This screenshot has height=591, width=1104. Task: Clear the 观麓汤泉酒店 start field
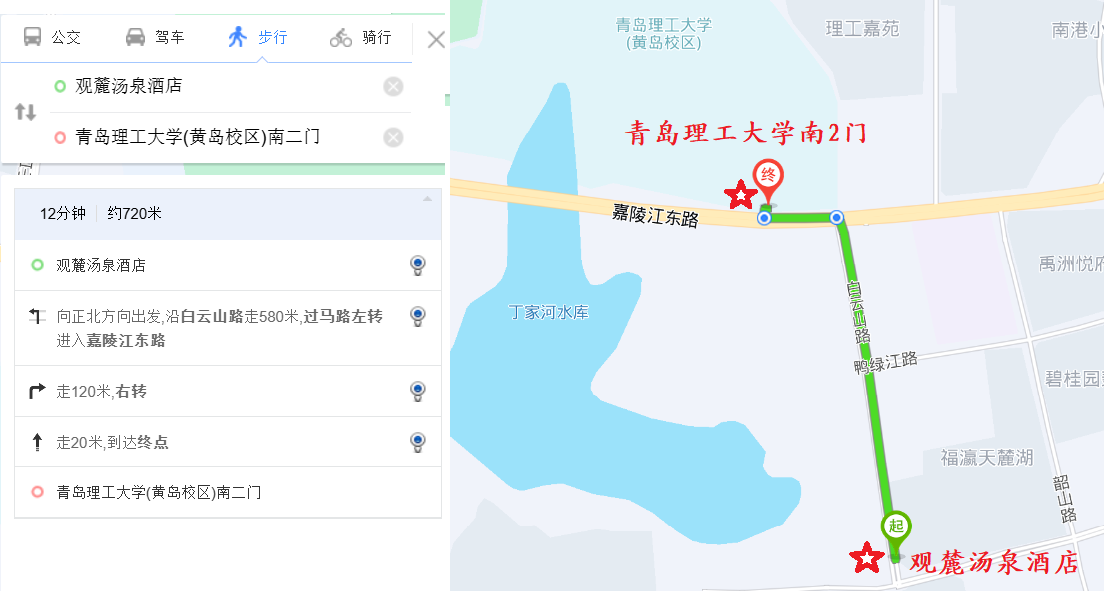pyautogui.click(x=394, y=86)
